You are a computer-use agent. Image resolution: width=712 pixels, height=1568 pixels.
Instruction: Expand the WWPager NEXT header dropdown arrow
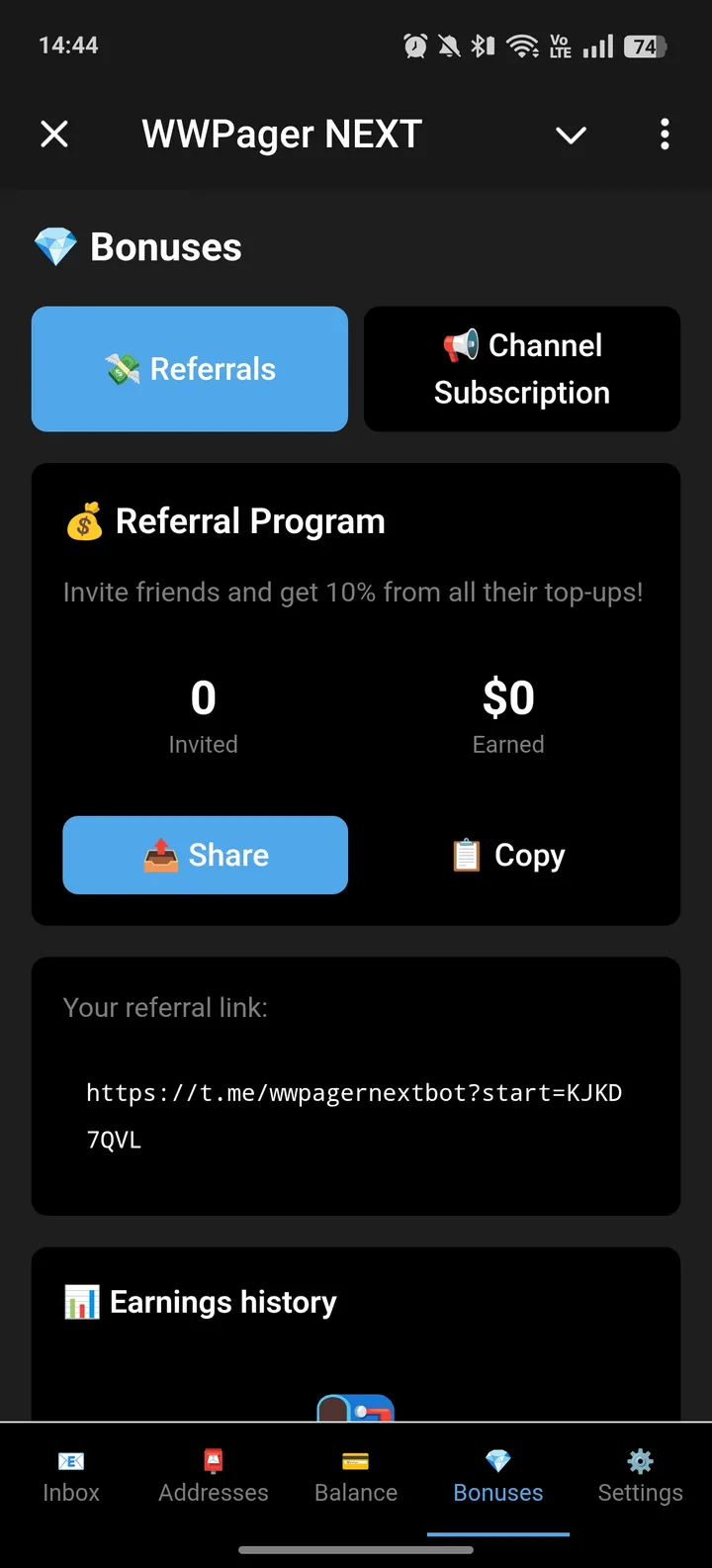click(571, 135)
